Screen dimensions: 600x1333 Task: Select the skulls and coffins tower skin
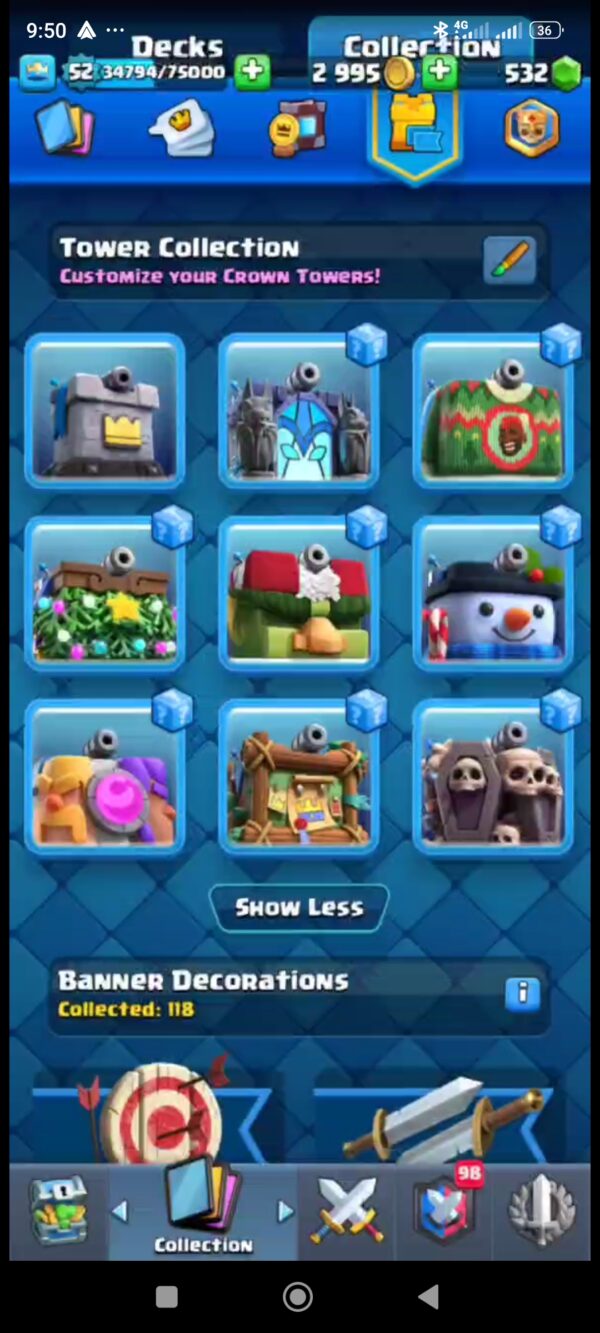(492, 778)
